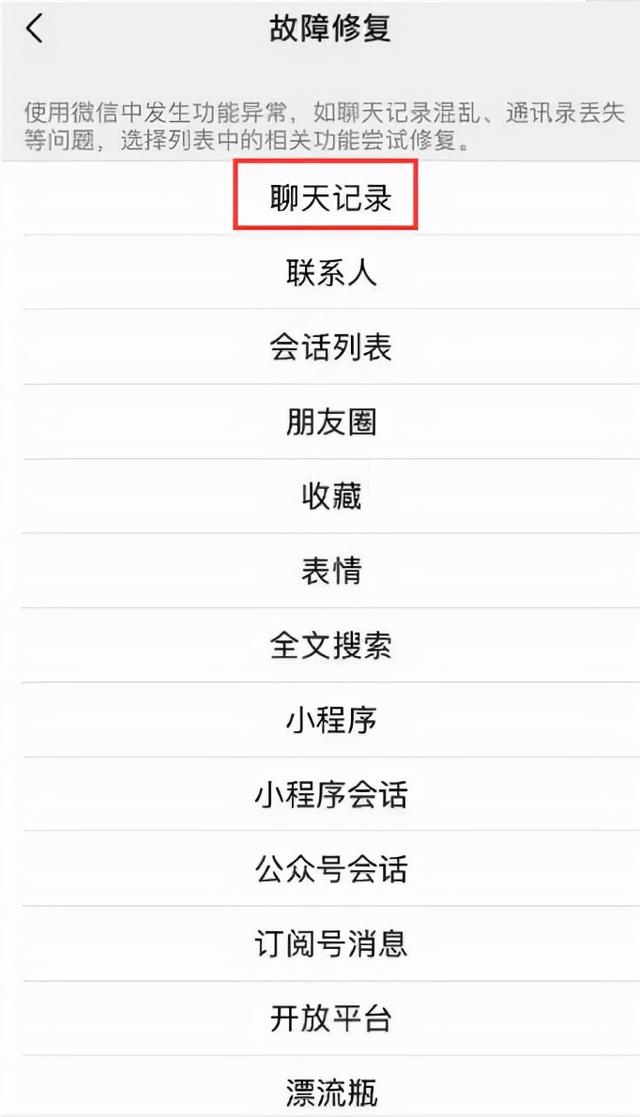This screenshot has width=640, height=1117.
Task: Open 开放平台 repair item
Action: 320,1018
